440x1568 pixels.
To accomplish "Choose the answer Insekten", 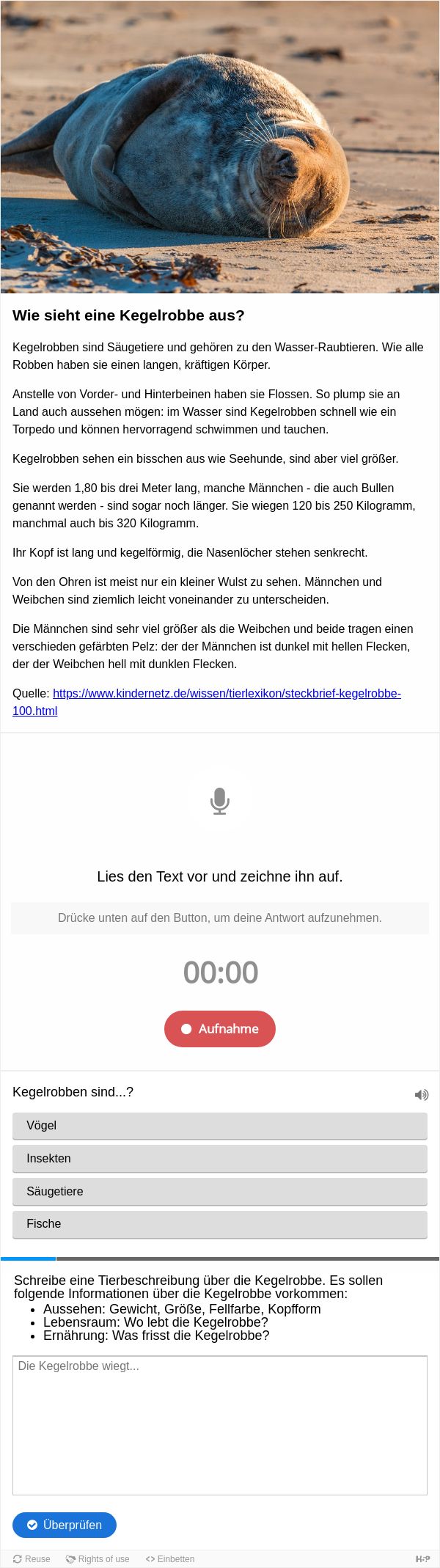I will tap(219, 1158).
